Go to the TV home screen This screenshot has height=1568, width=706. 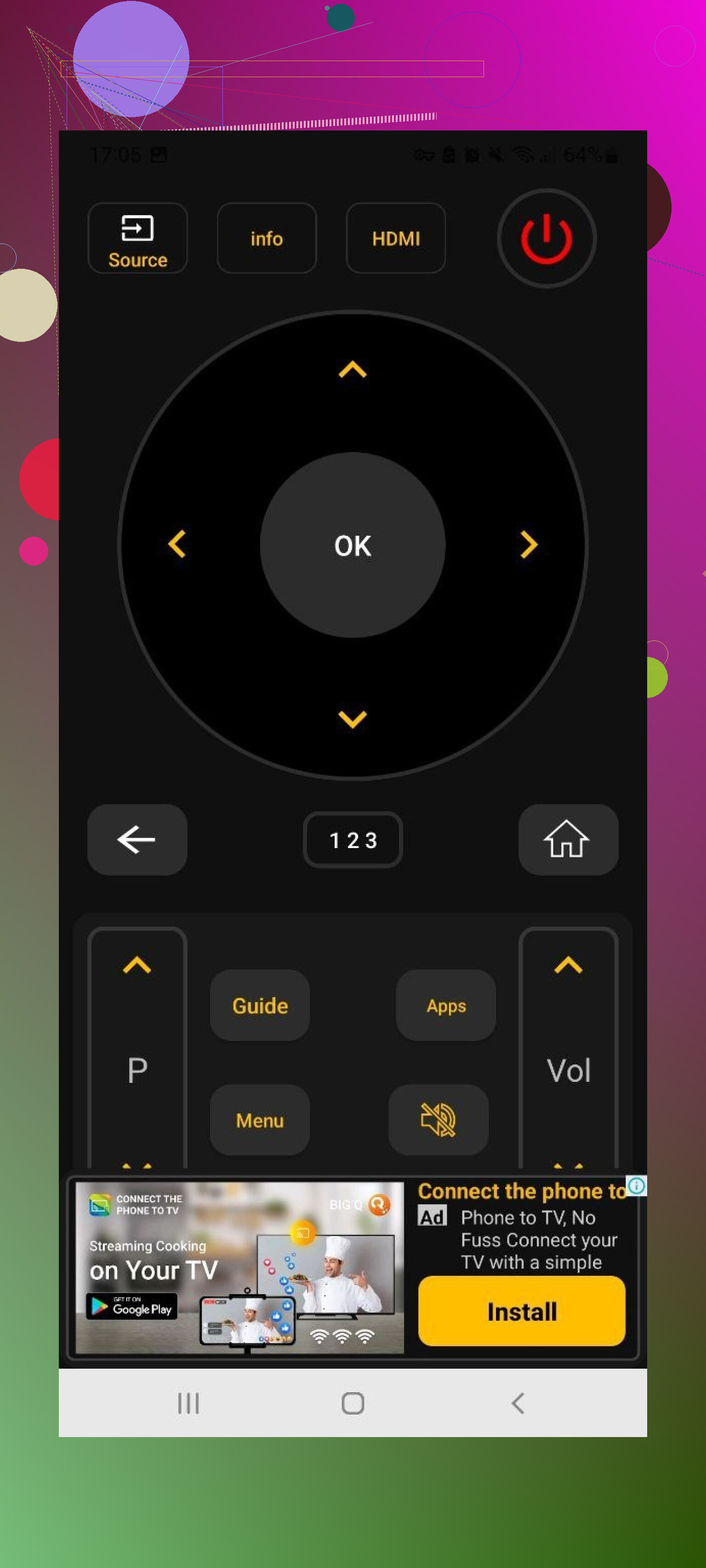point(568,839)
